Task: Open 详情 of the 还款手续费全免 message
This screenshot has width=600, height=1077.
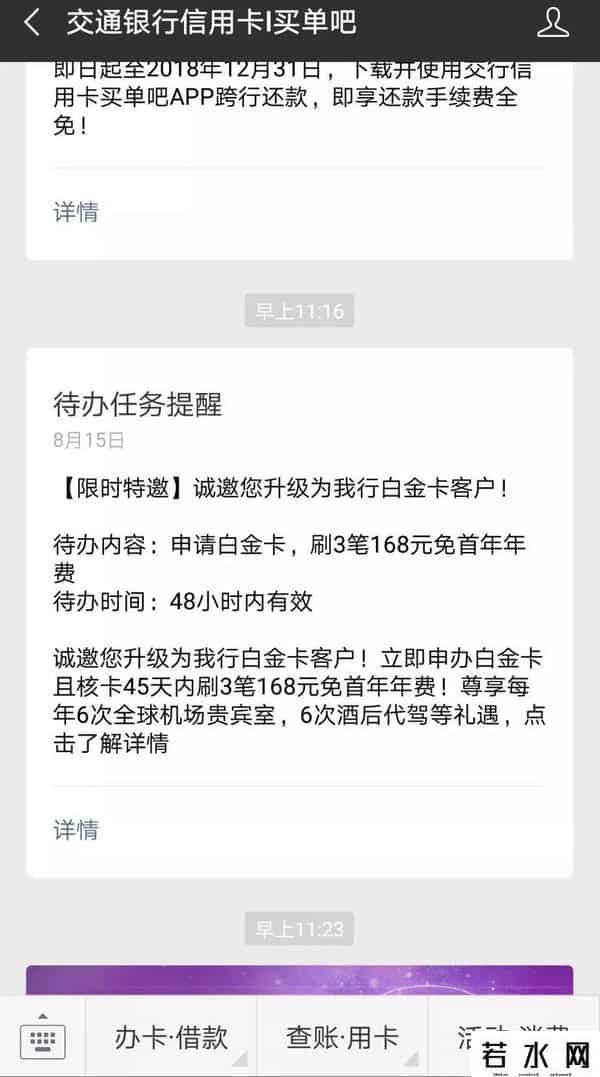Action: coord(76,212)
